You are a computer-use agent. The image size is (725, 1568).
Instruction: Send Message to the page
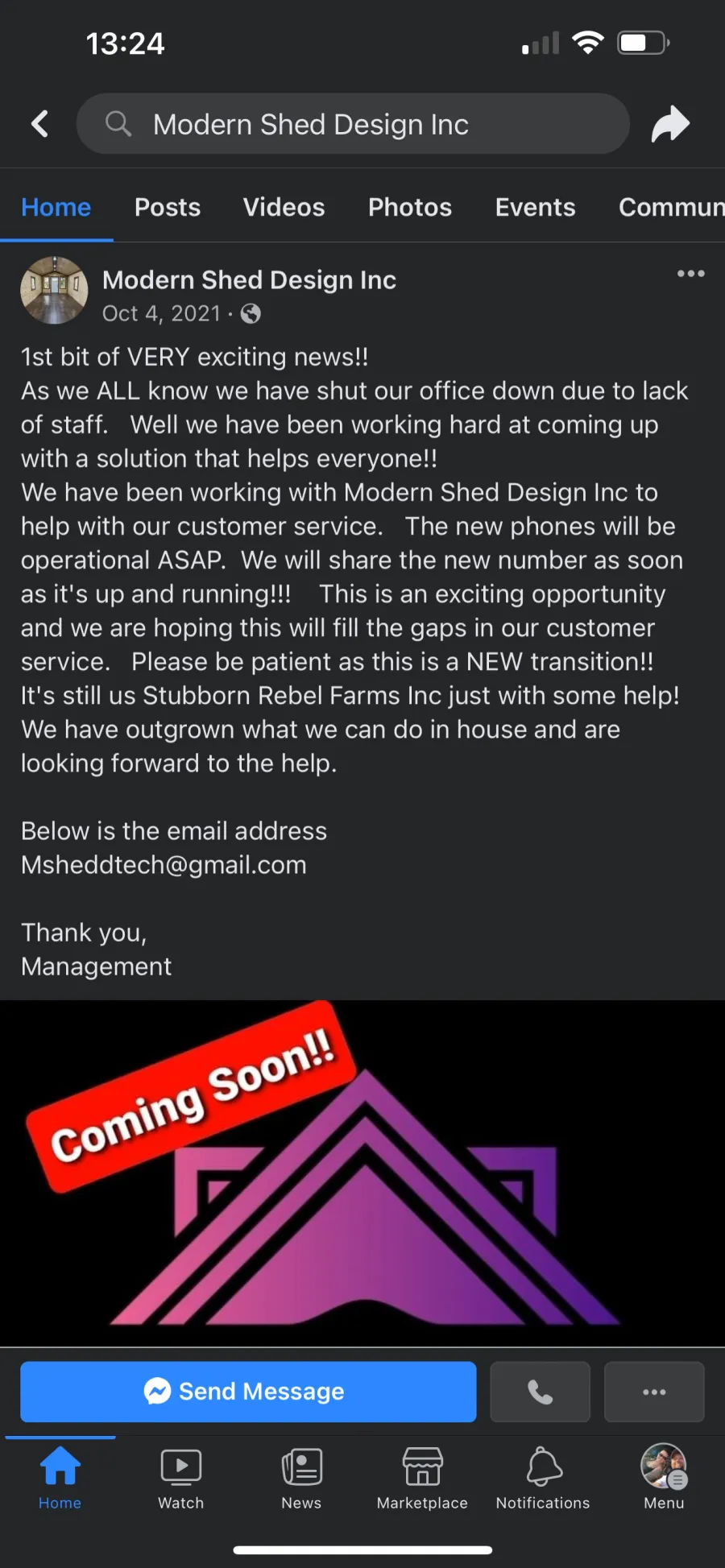[248, 1392]
